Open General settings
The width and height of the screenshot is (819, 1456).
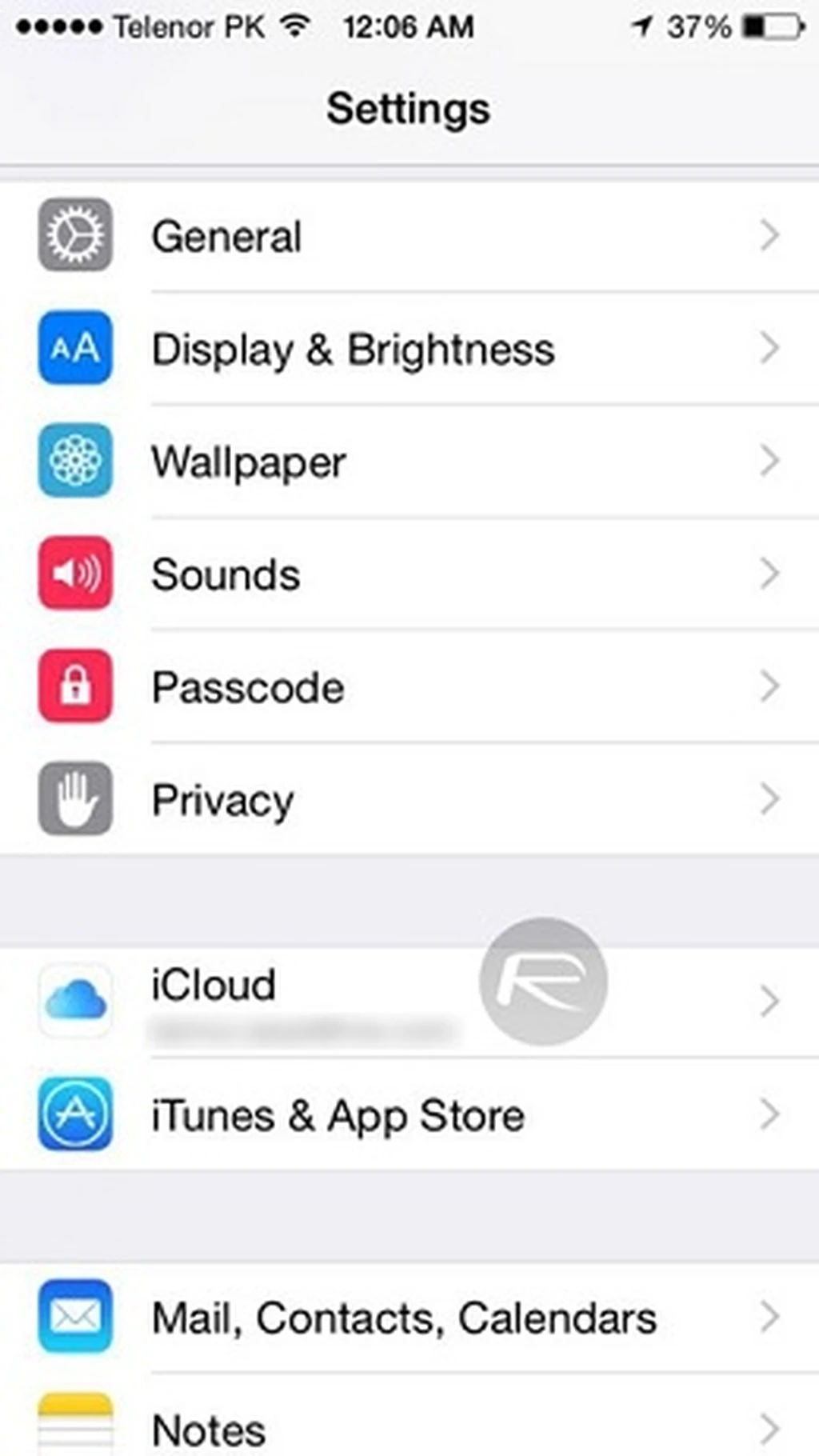coord(408,236)
